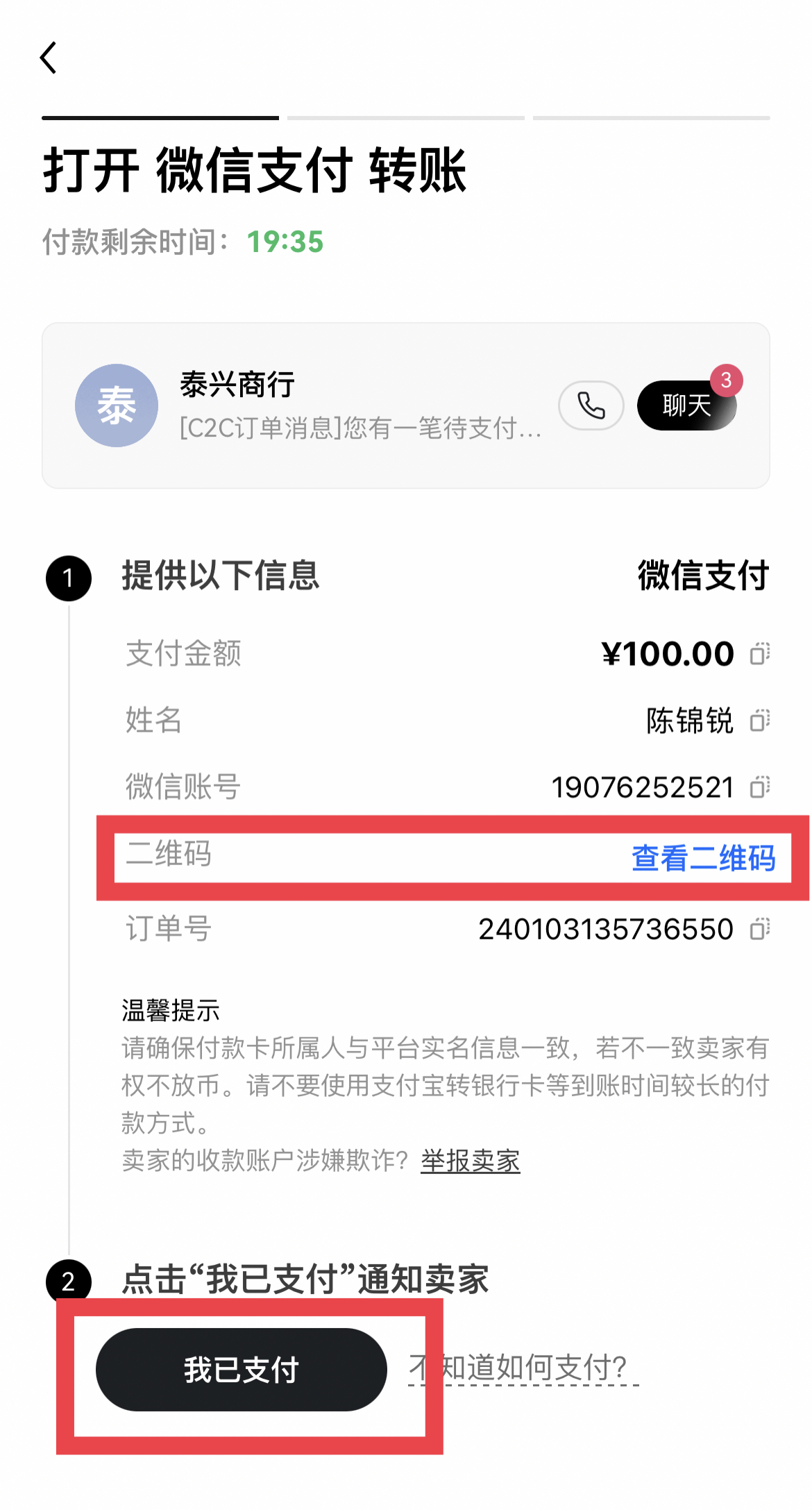This screenshot has width=812, height=1510.
Task: Open 不知道如何支付? help link
Action: (x=524, y=1368)
